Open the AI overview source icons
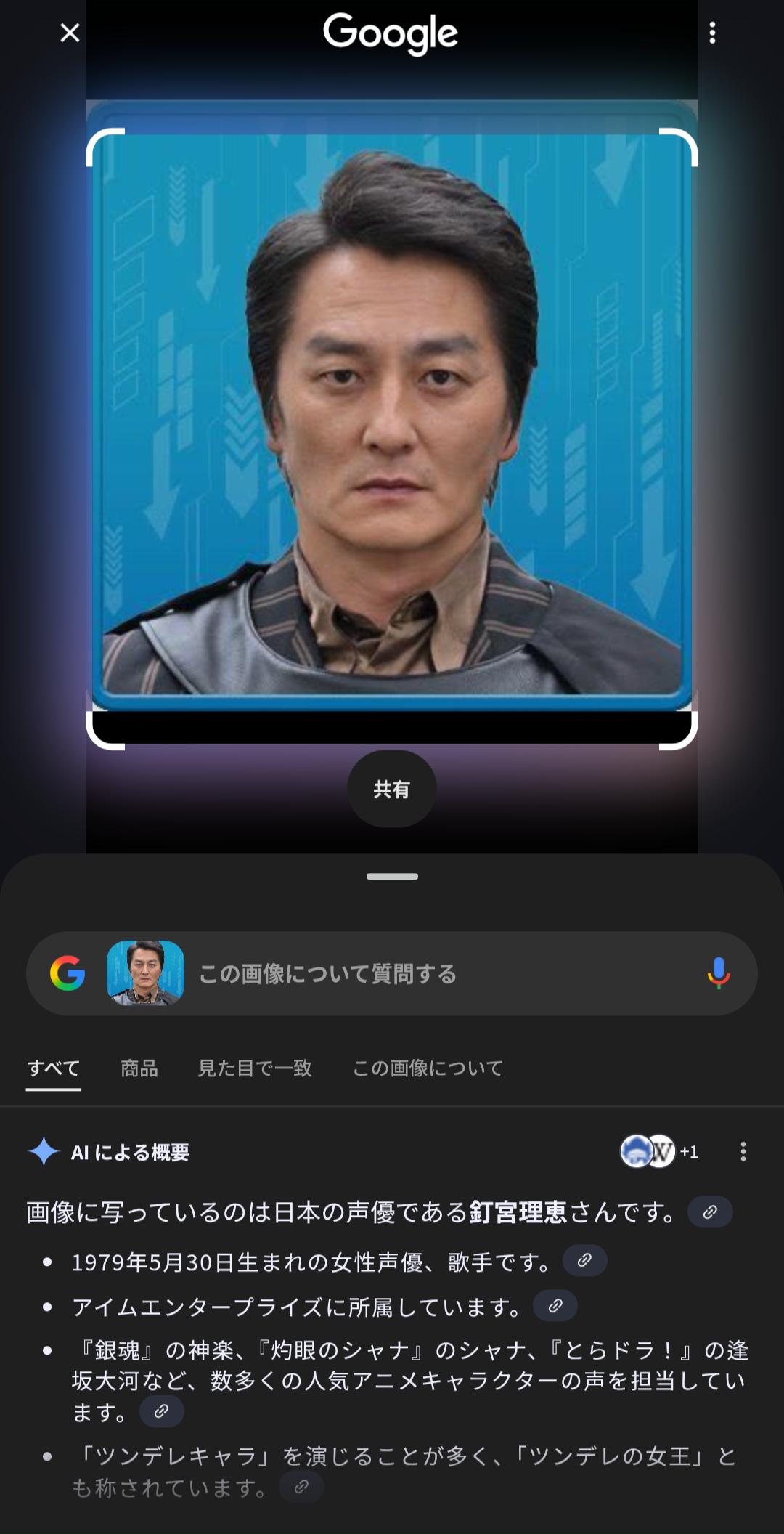This screenshot has height=1534, width=784. [657, 1151]
